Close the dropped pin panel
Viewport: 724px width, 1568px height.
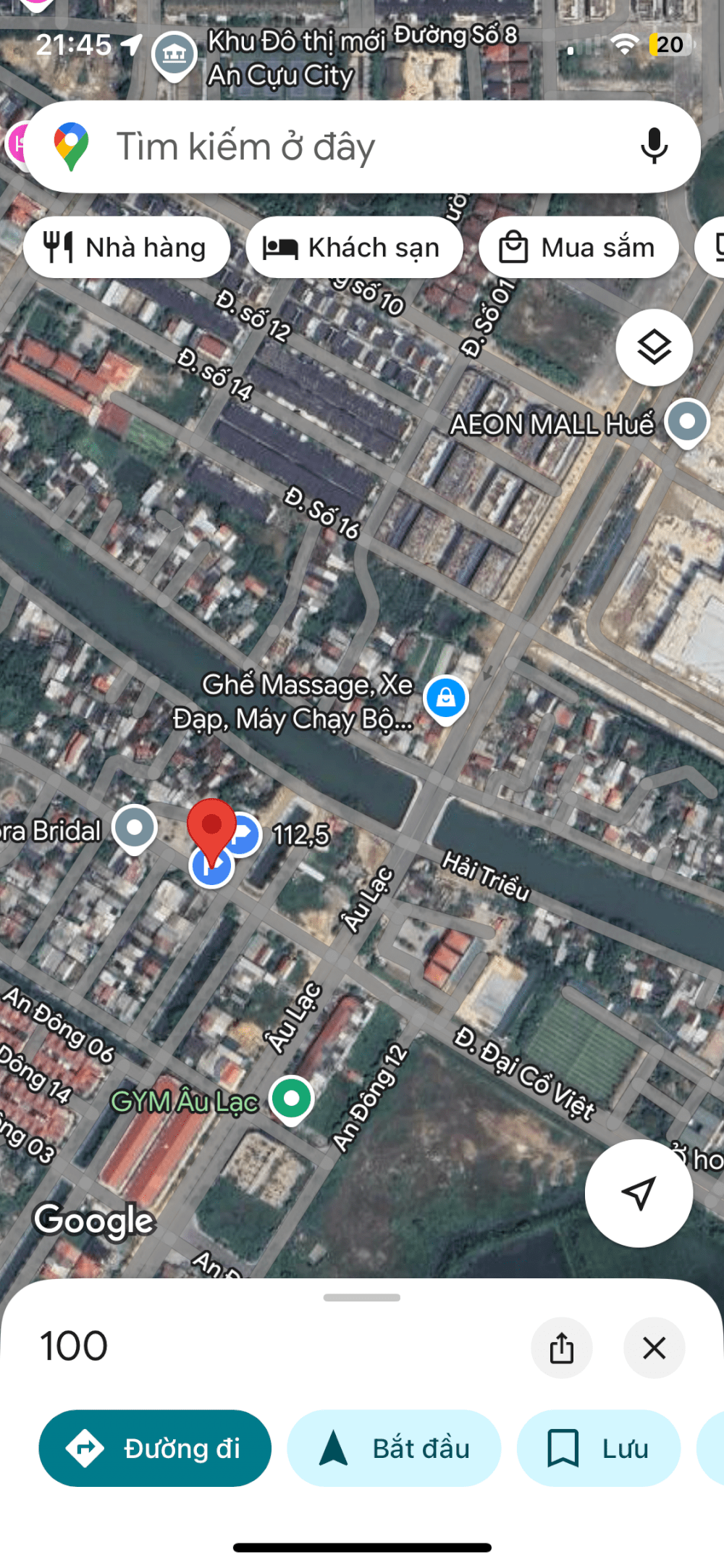pos(654,1348)
